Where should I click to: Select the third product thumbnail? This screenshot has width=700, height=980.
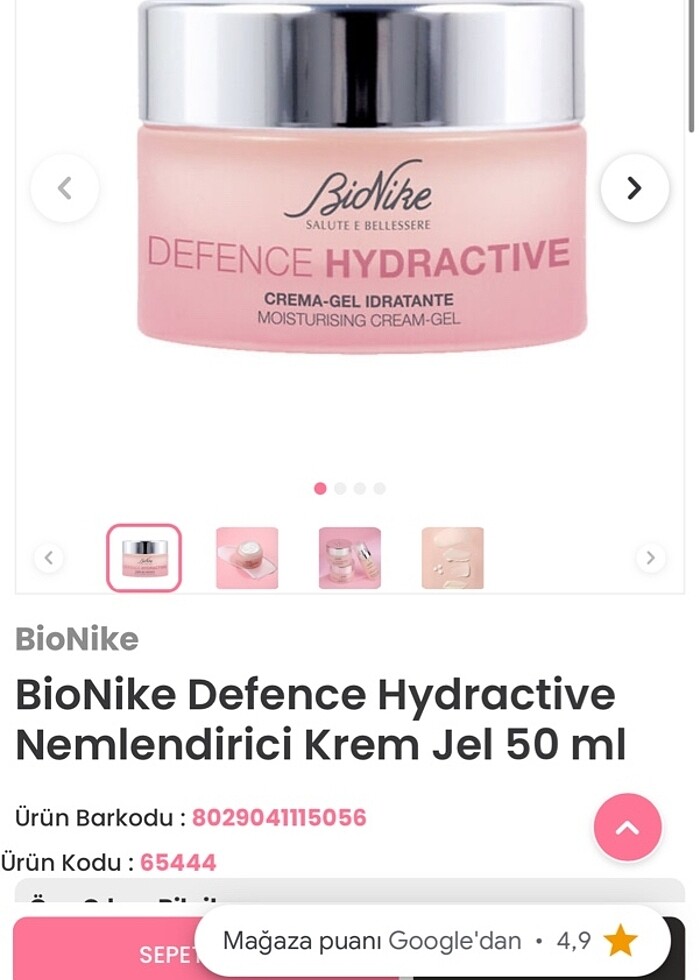[x=350, y=558]
